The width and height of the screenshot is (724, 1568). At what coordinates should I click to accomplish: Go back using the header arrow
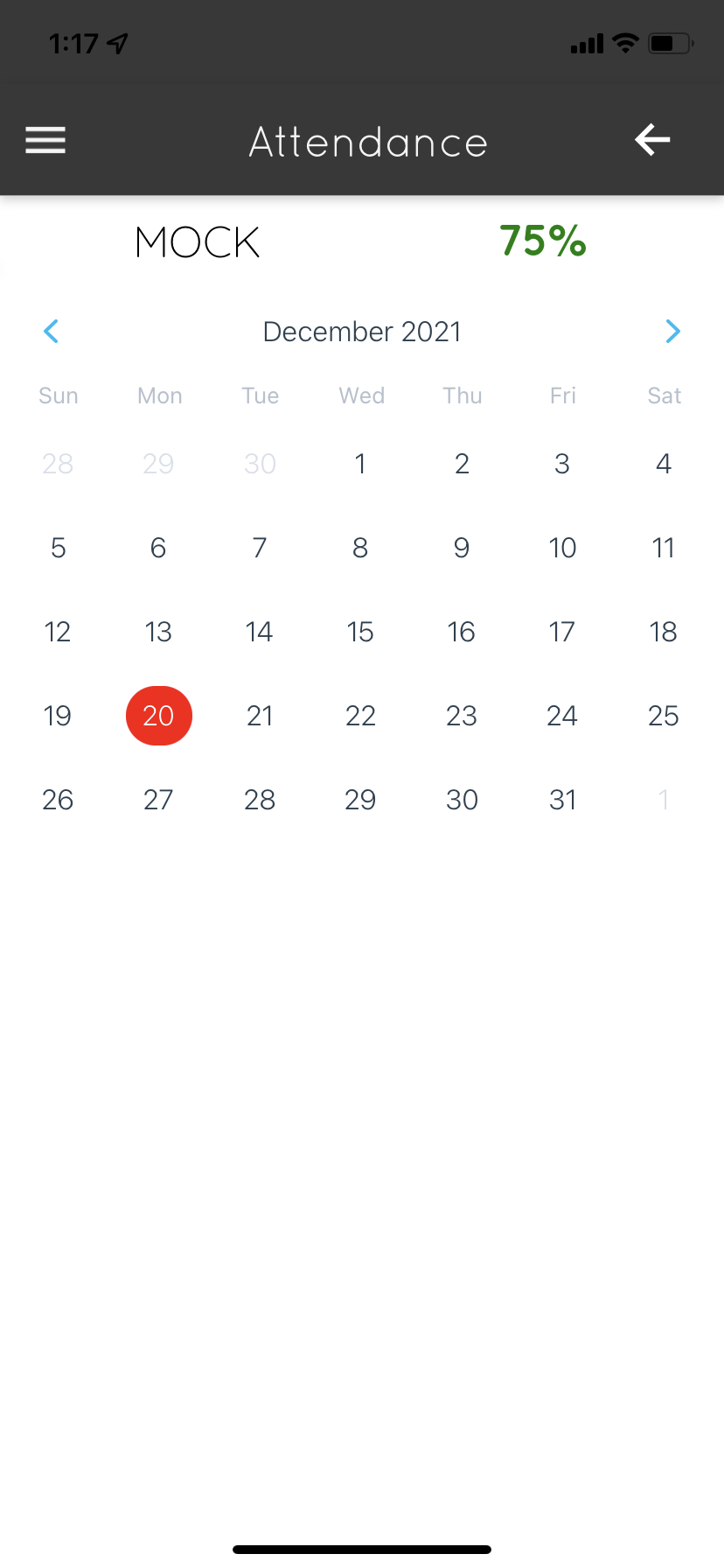point(652,140)
